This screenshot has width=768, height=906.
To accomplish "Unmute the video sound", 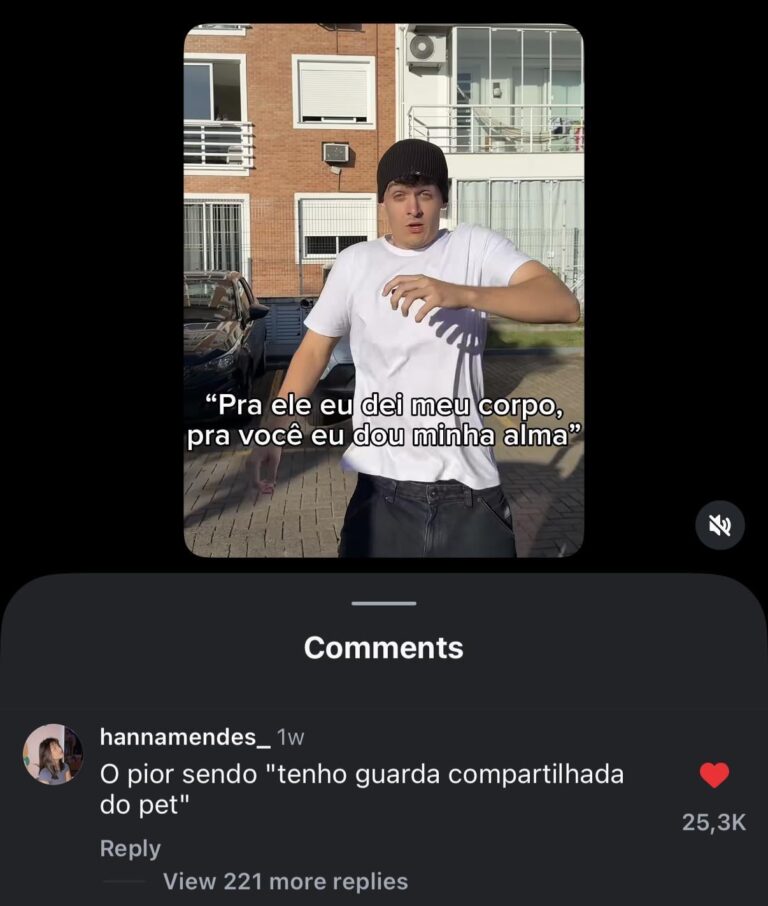I will pos(720,525).
